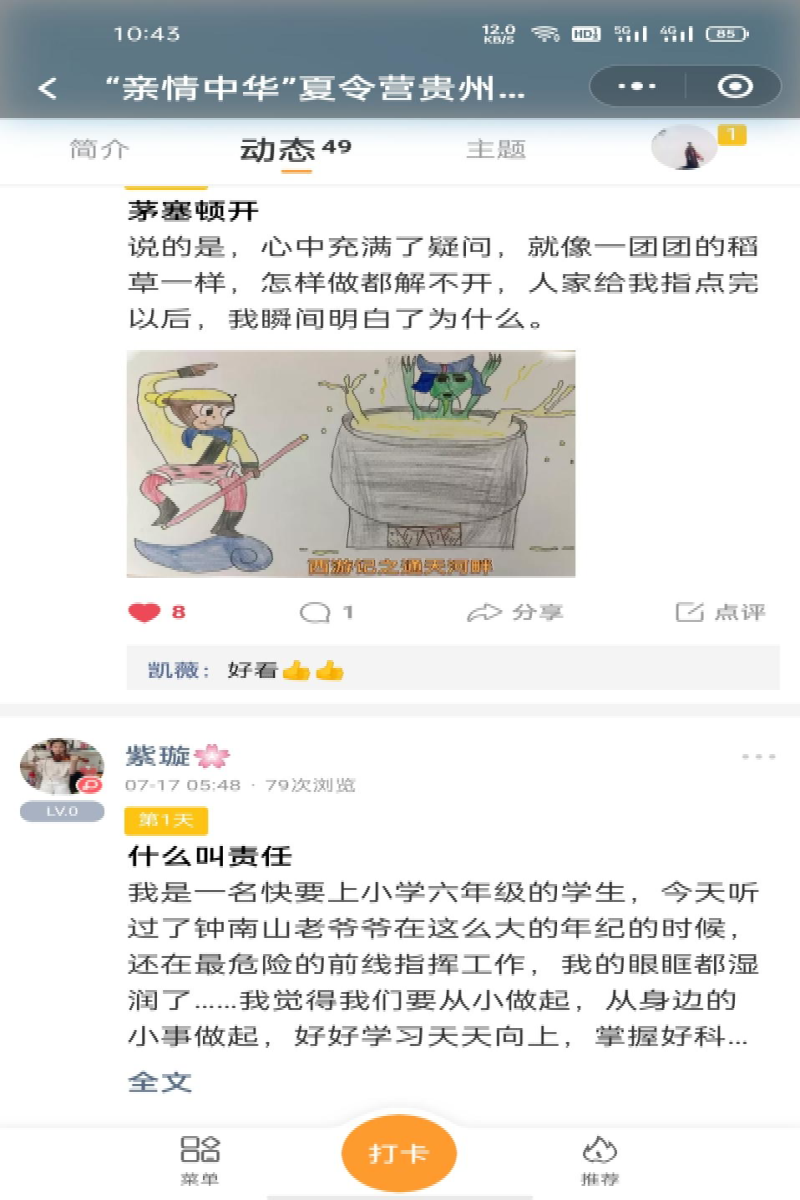Open the mini program more options menu
Image resolution: width=800 pixels, height=1200 pixels.
tap(637, 87)
